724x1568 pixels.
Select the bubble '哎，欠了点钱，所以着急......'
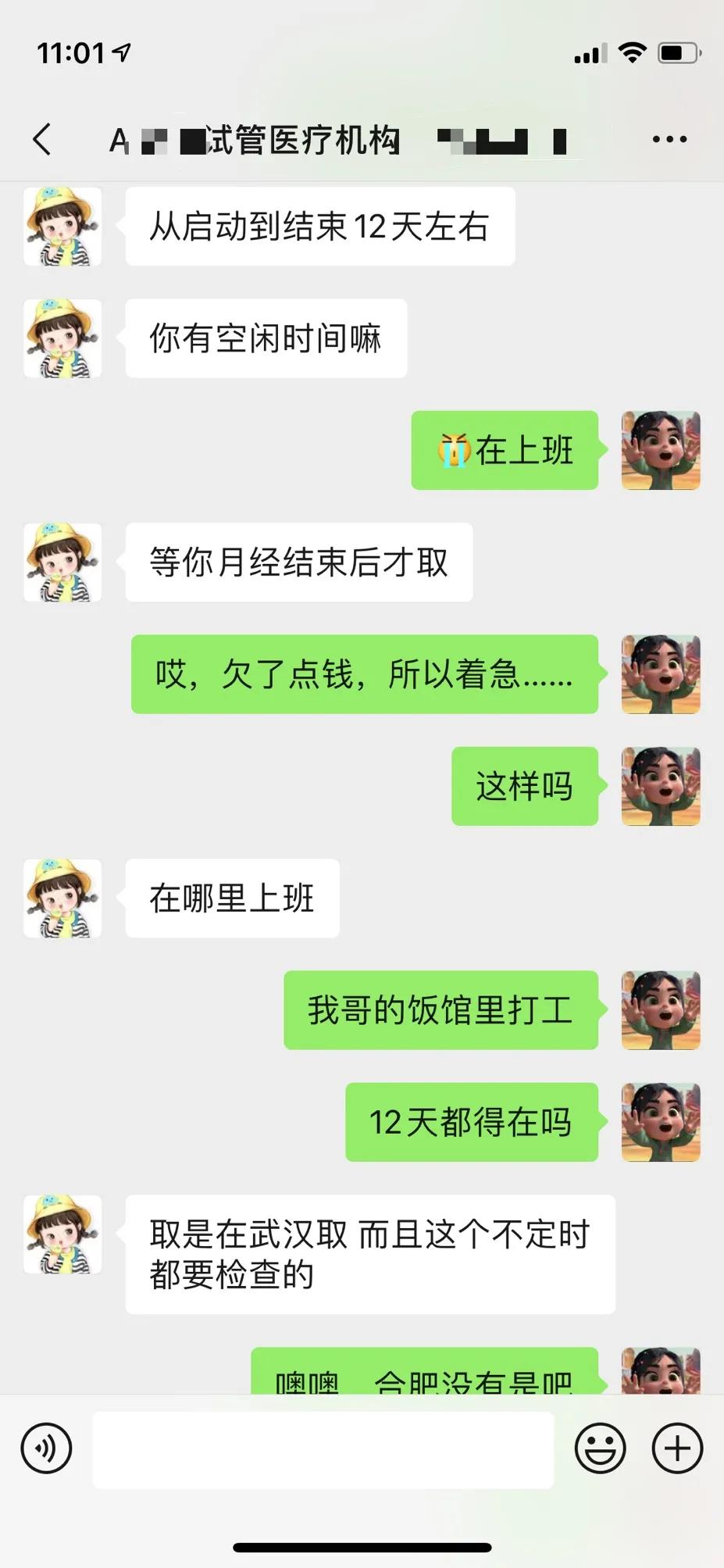pos(362,675)
